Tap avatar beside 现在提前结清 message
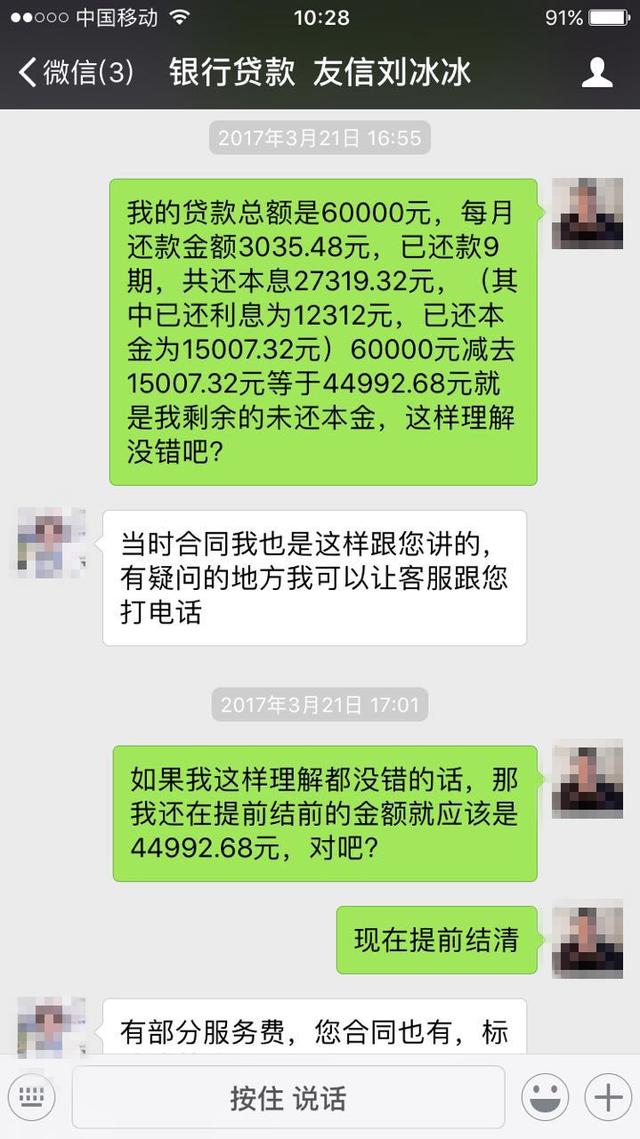Viewport: 640px width, 1139px height. (x=588, y=938)
